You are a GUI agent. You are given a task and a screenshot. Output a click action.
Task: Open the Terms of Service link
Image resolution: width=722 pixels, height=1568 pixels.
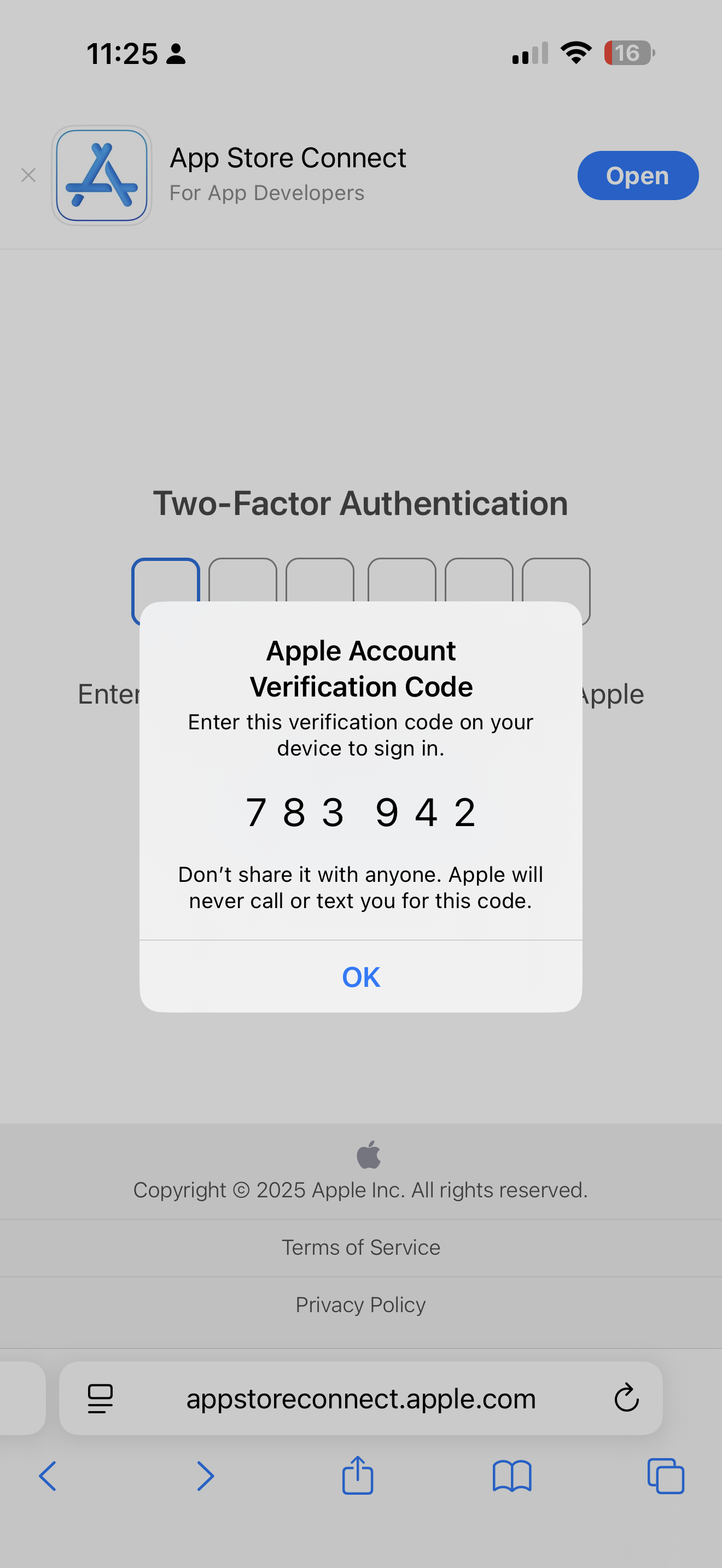pyautogui.click(x=360, y=1247)
